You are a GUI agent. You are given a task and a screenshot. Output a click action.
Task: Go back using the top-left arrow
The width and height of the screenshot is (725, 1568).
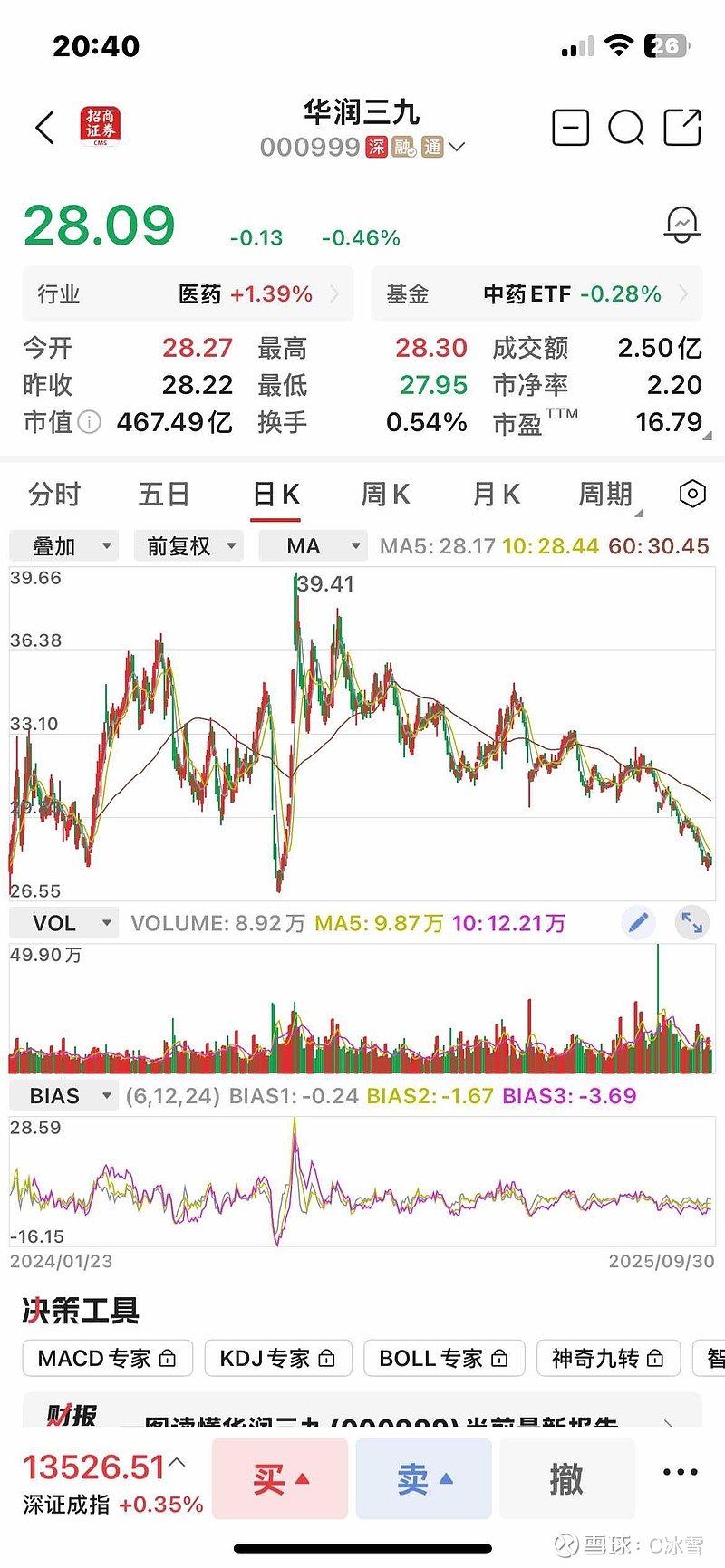[44, 128]
